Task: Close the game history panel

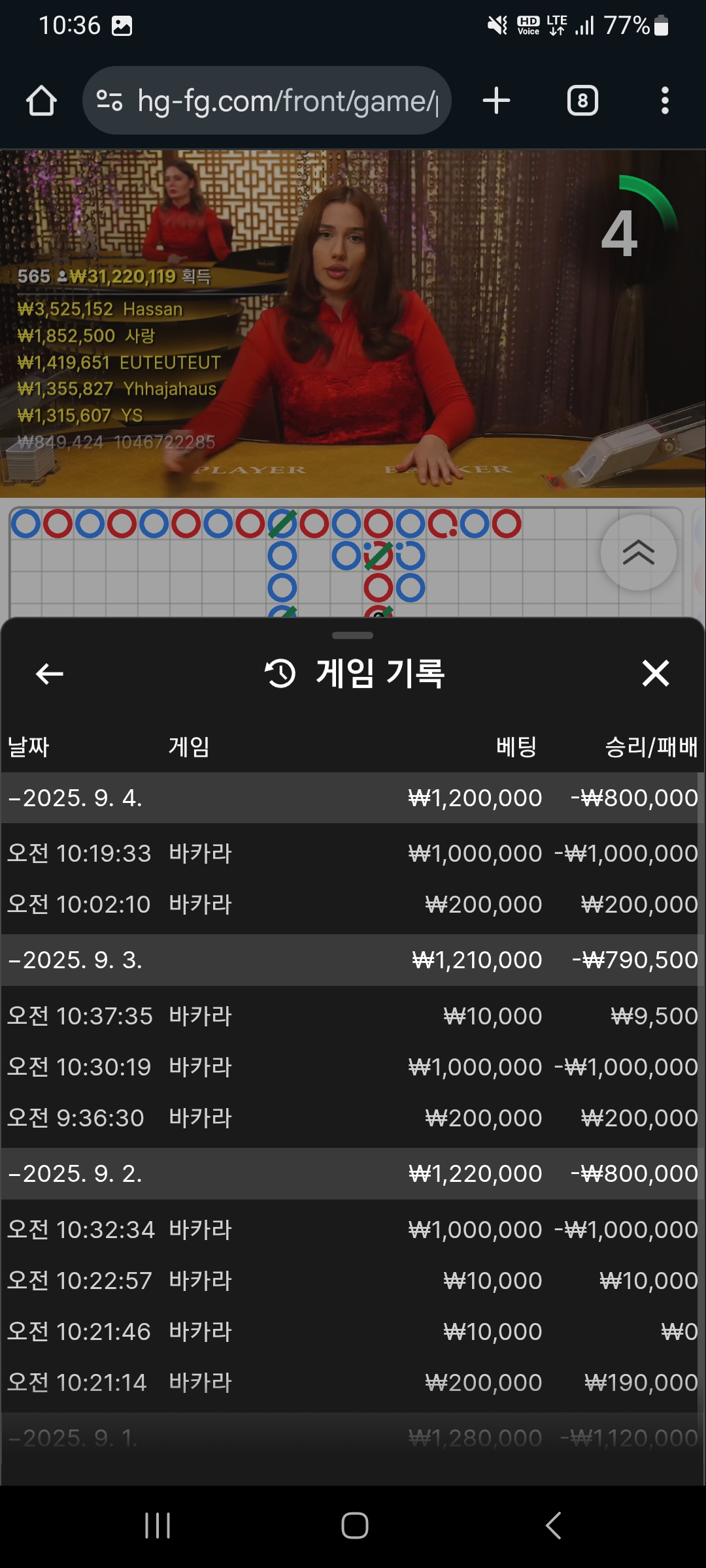Action: point(655,674)
